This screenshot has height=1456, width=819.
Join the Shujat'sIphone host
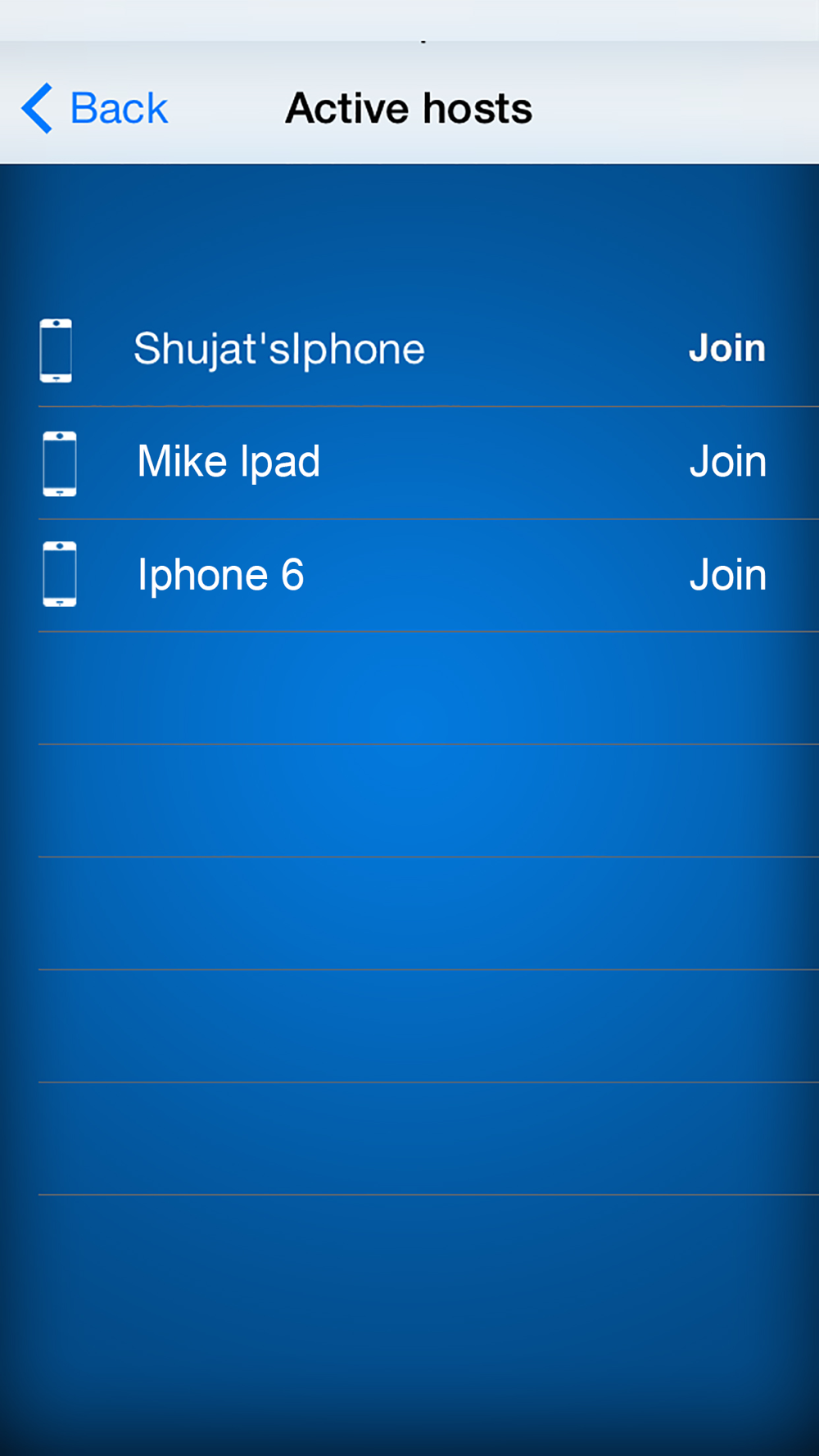pyautogui.click(x=727, y=349)
